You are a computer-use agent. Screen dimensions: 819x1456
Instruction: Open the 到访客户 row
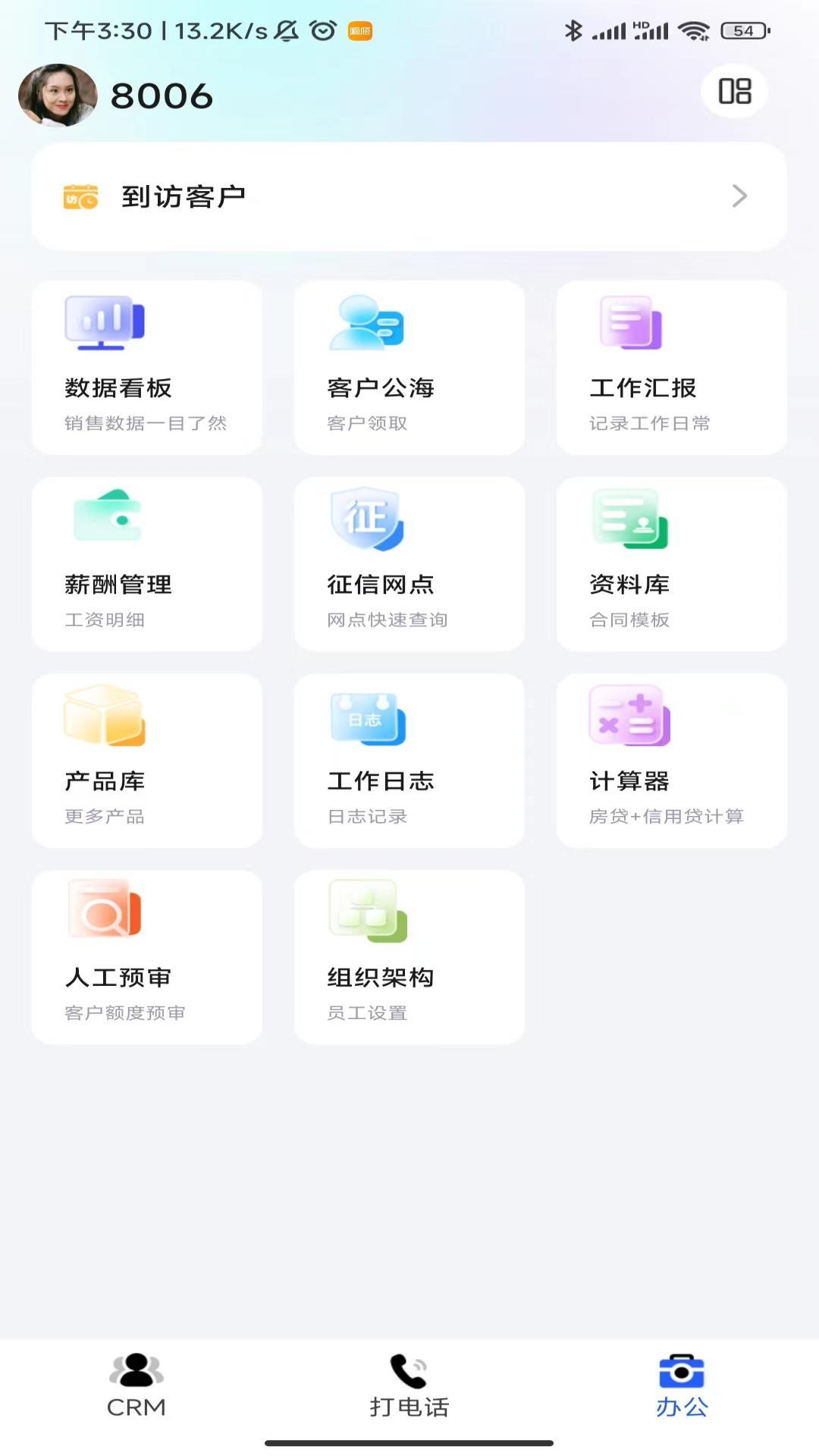click(x=409, y=196)
